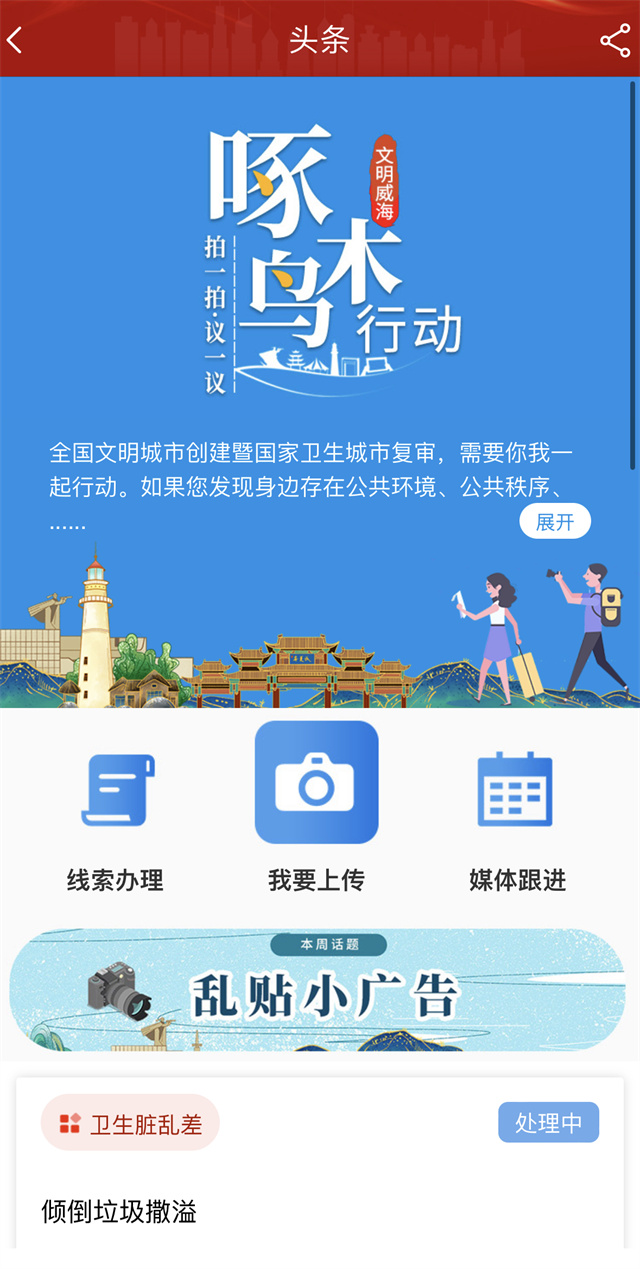The height and width of the screenshot is (1269, 640).
Task: Share this page via the share icon
Action: (614, 40)
